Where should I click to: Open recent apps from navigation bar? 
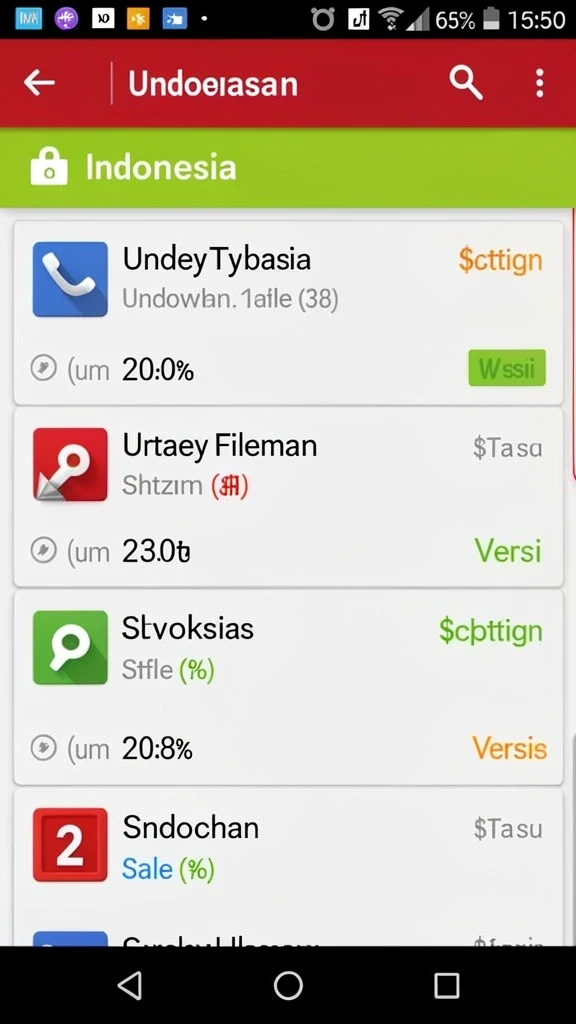pyautogui.click(x=447, y=985)
